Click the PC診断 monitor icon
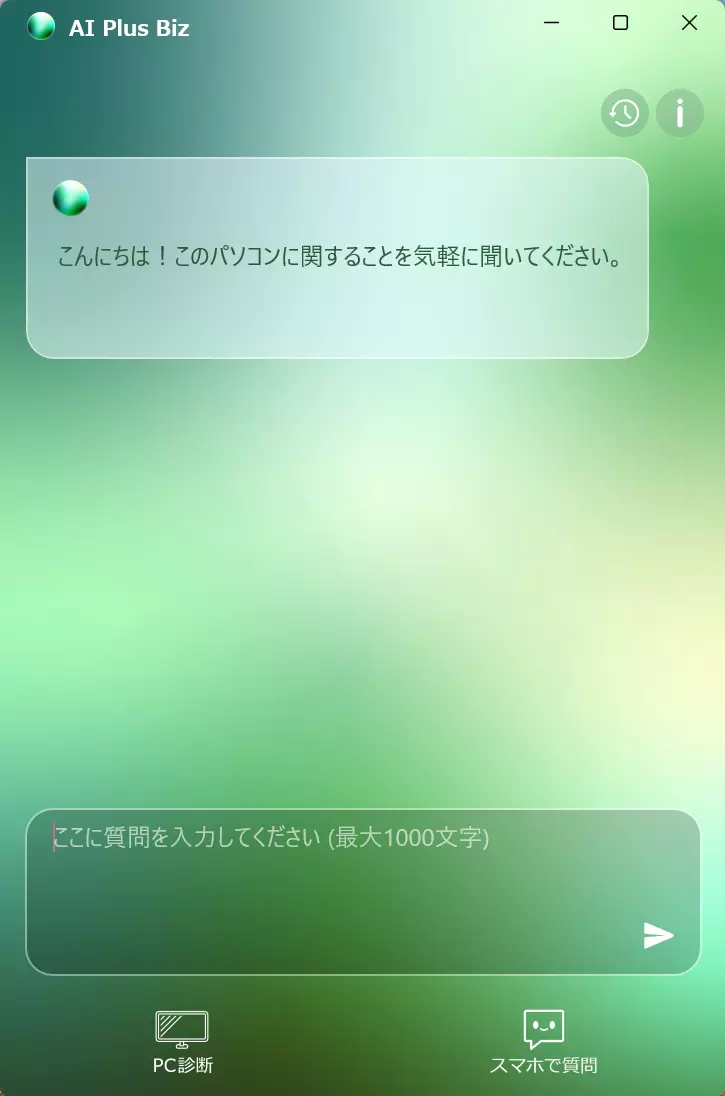This screenshot has height=1096, width=725. point(183,1027)
